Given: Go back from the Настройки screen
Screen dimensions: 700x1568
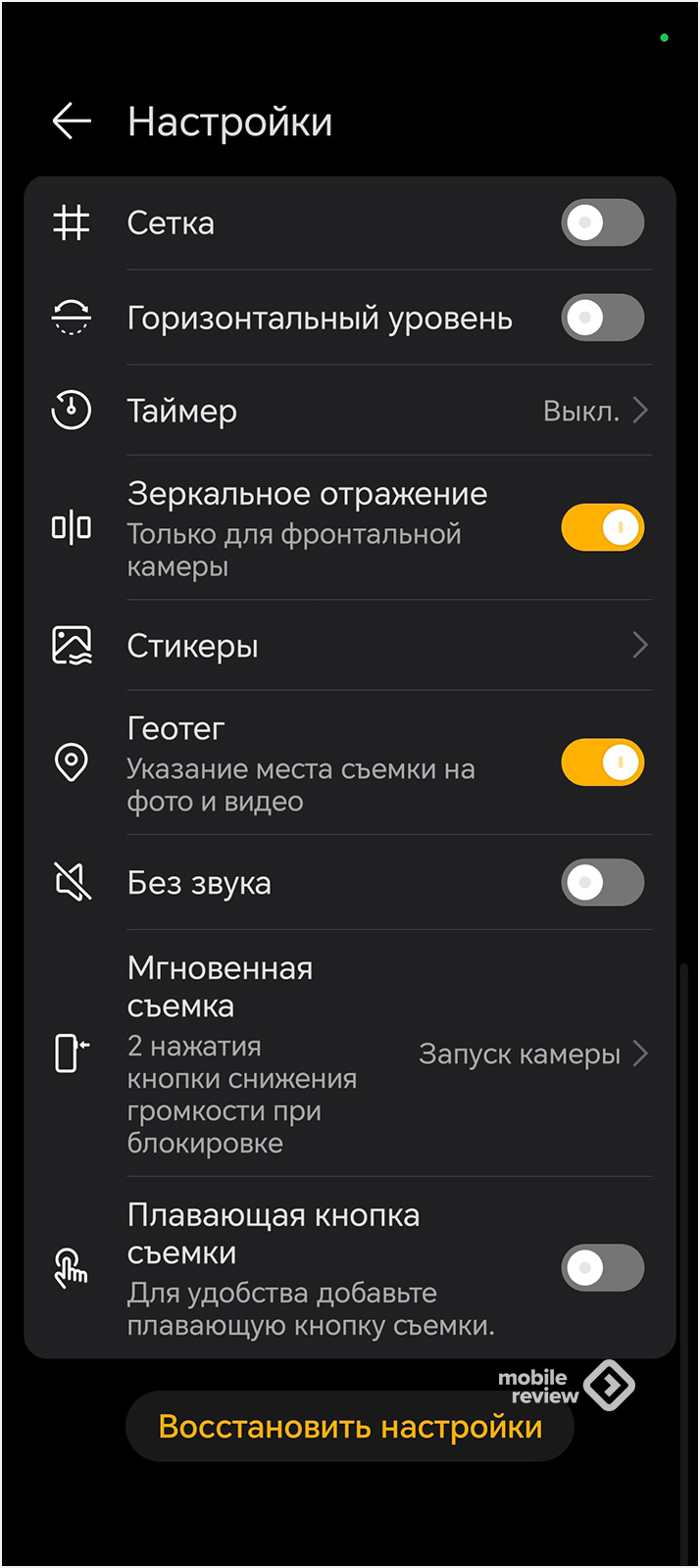Looking at the screenshot, I should click(72, 122).
